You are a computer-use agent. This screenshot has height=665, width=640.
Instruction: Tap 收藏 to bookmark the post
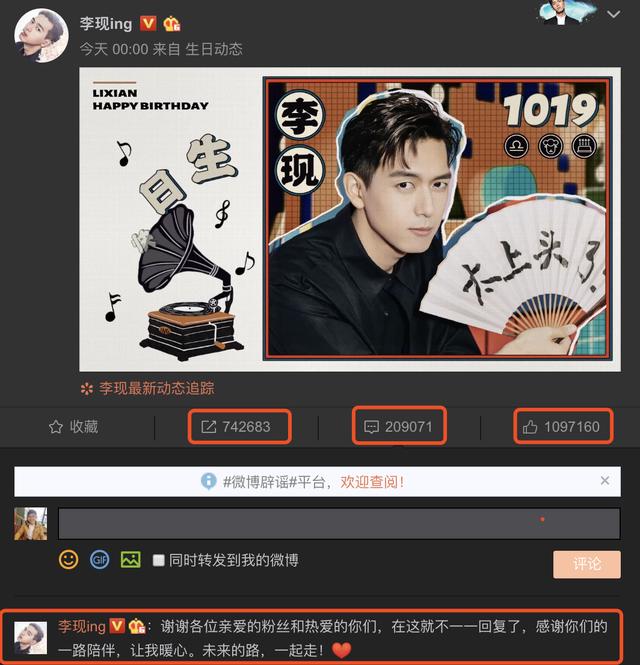(73, 427)
